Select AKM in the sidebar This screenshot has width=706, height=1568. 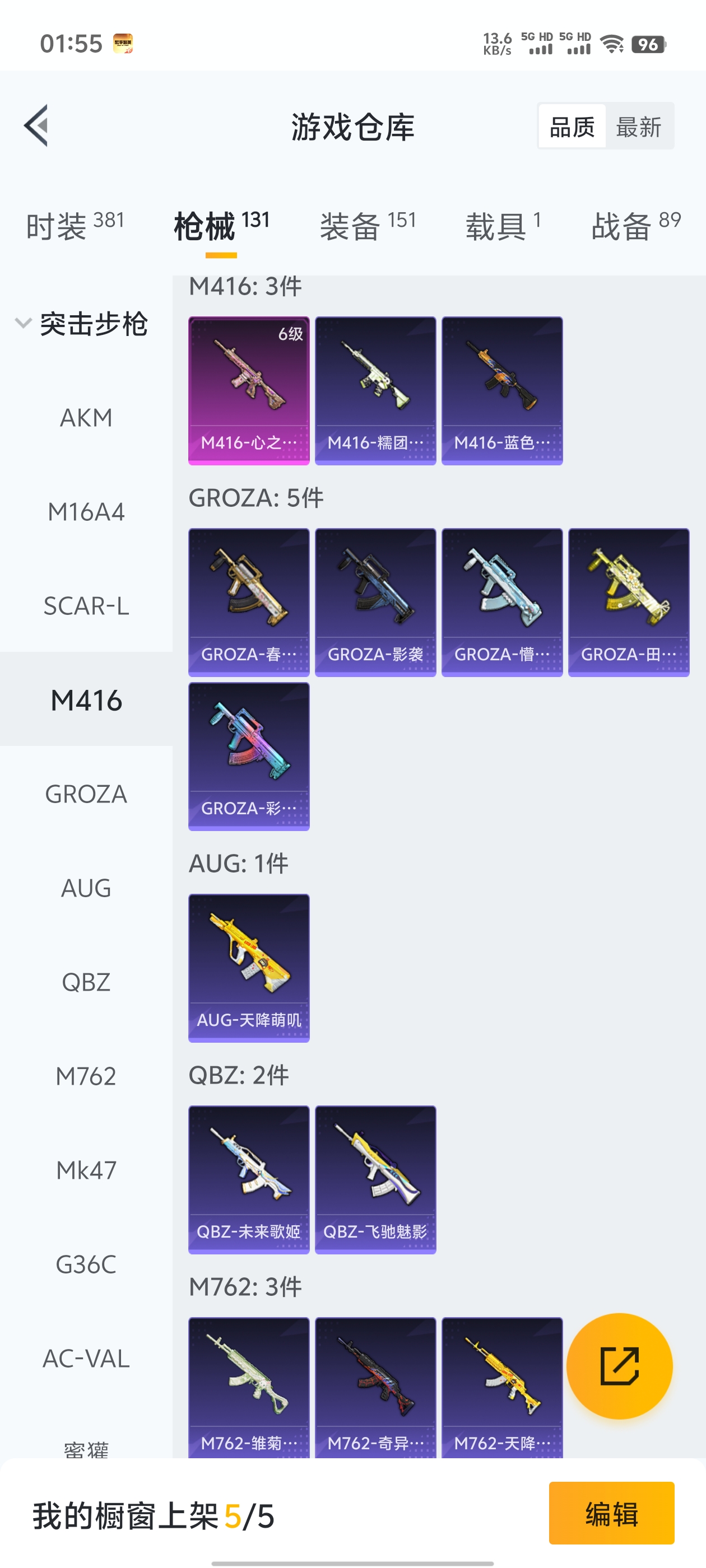tap(86, 418)
